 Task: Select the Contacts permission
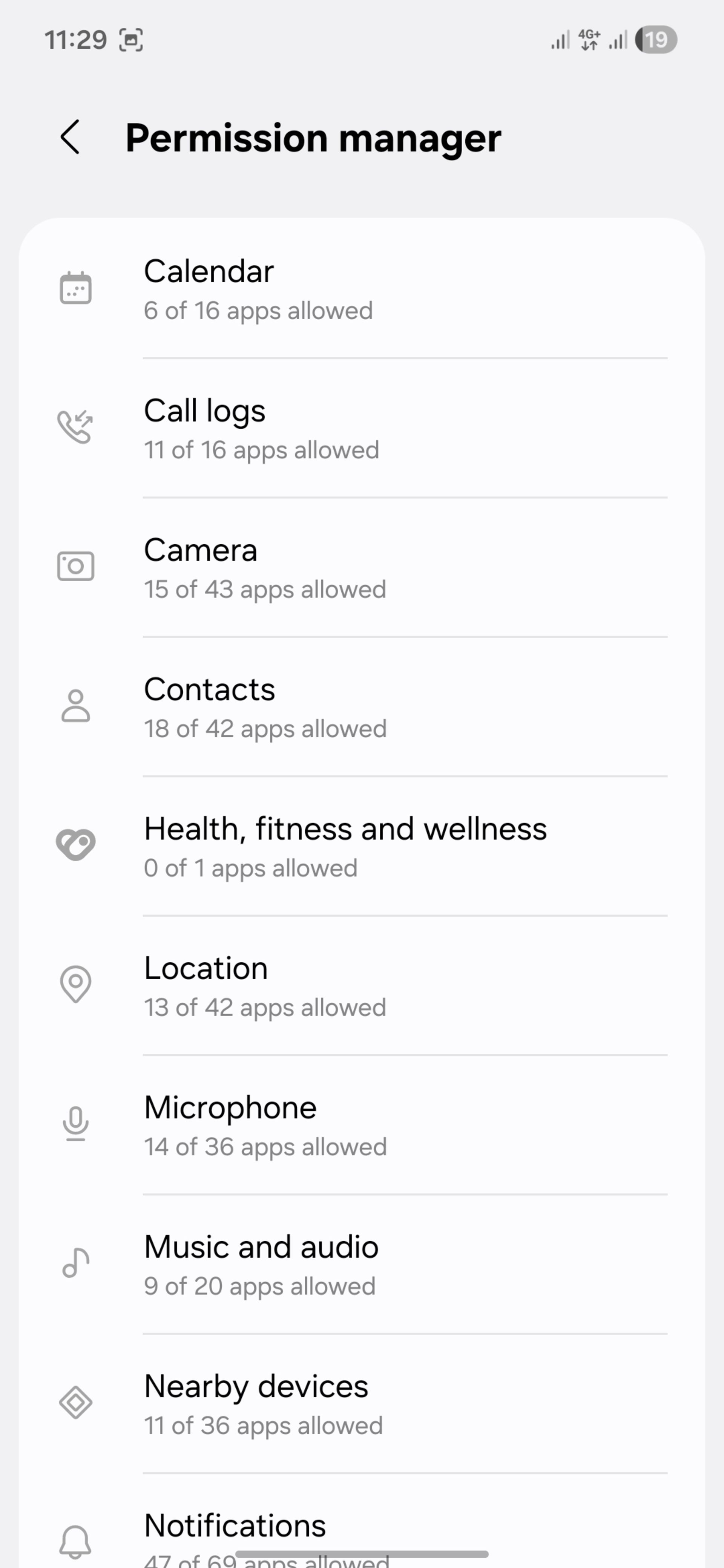coord(362,707)
